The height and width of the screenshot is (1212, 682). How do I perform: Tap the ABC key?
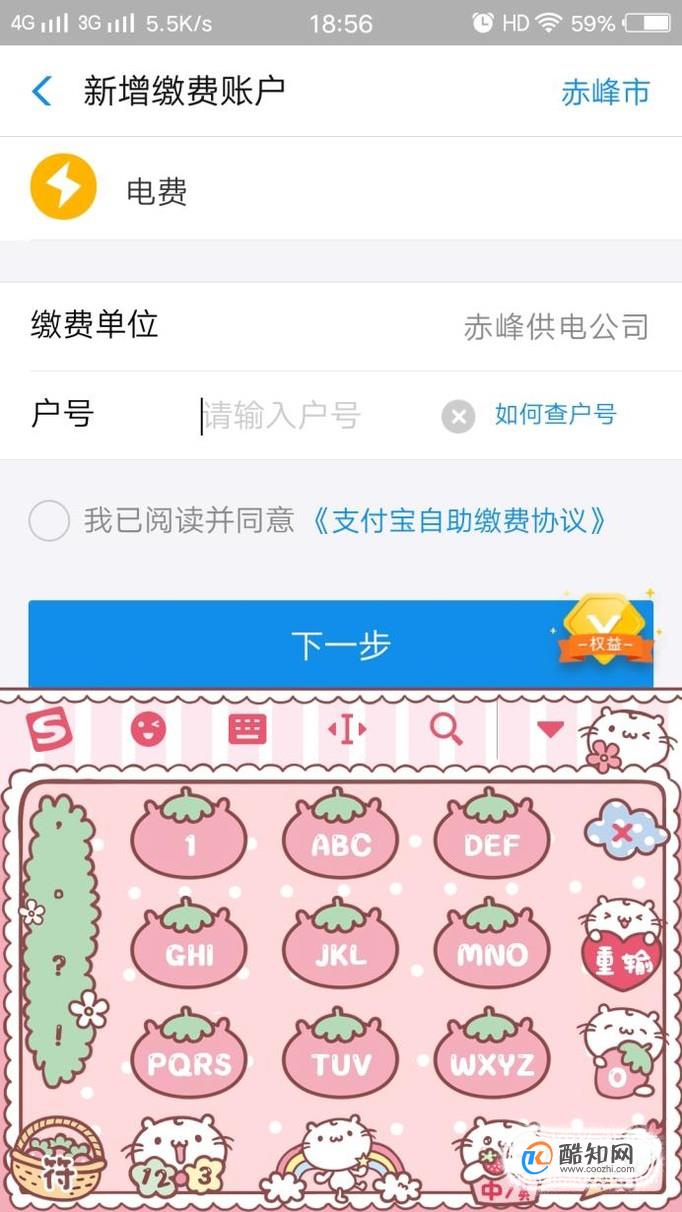pos(340,845)
